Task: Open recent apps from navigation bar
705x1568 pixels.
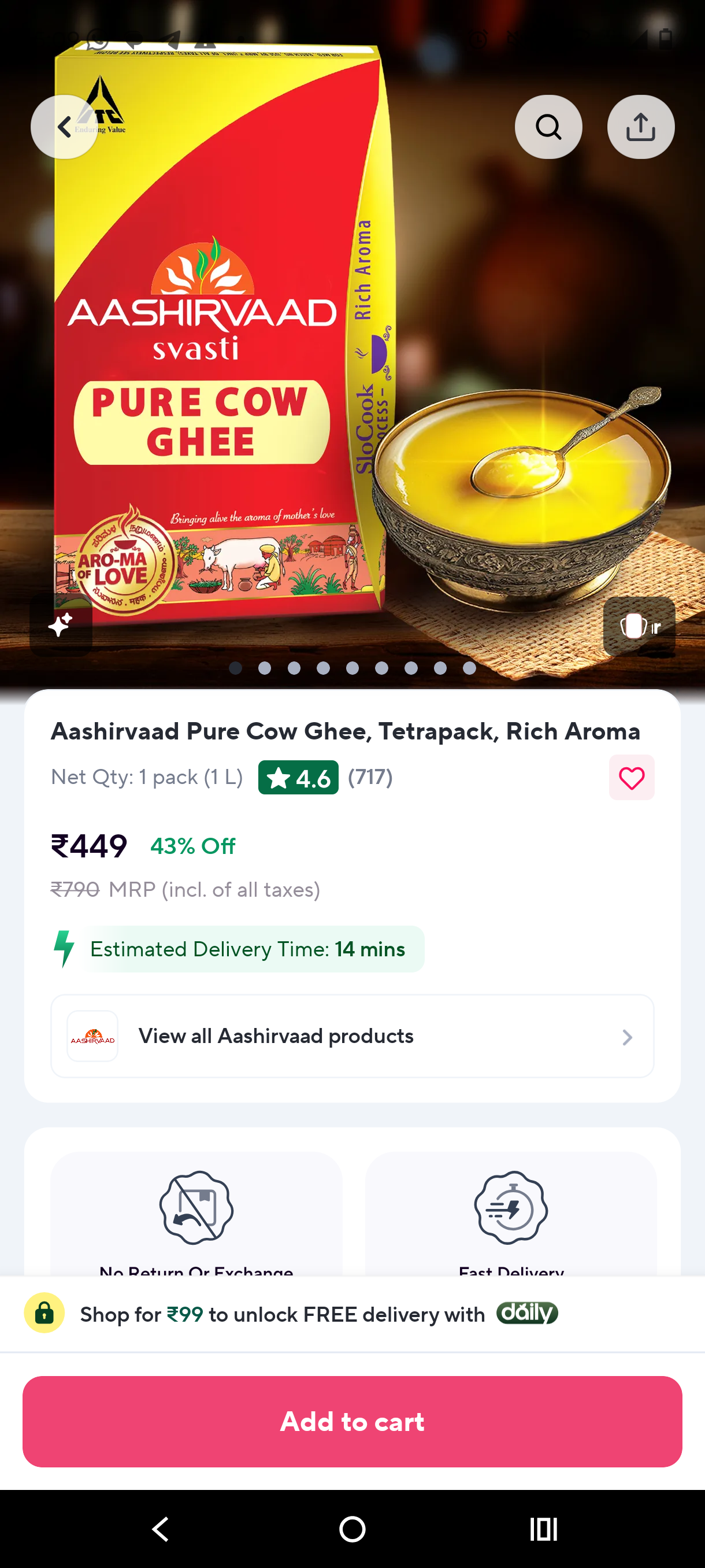Action: coord(543,1529)
